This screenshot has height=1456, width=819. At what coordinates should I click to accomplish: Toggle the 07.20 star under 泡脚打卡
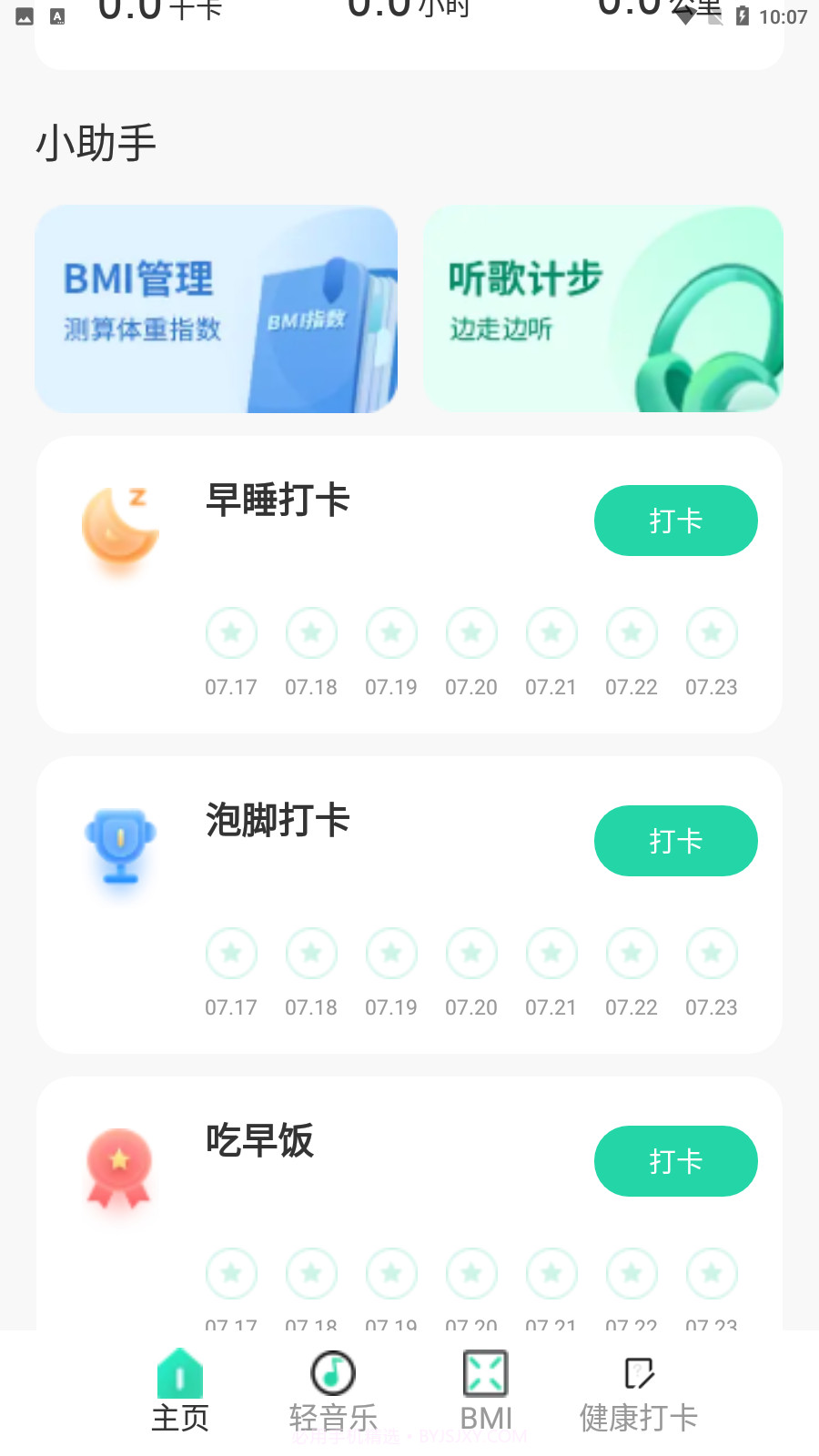click(x=471, y=954)
